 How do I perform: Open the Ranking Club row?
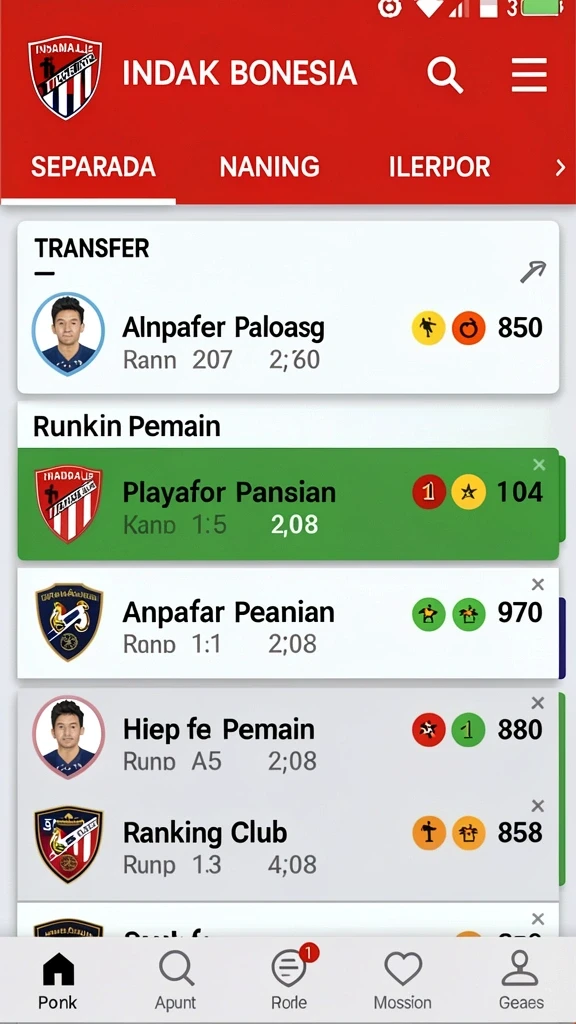click(x=288, y=844)
